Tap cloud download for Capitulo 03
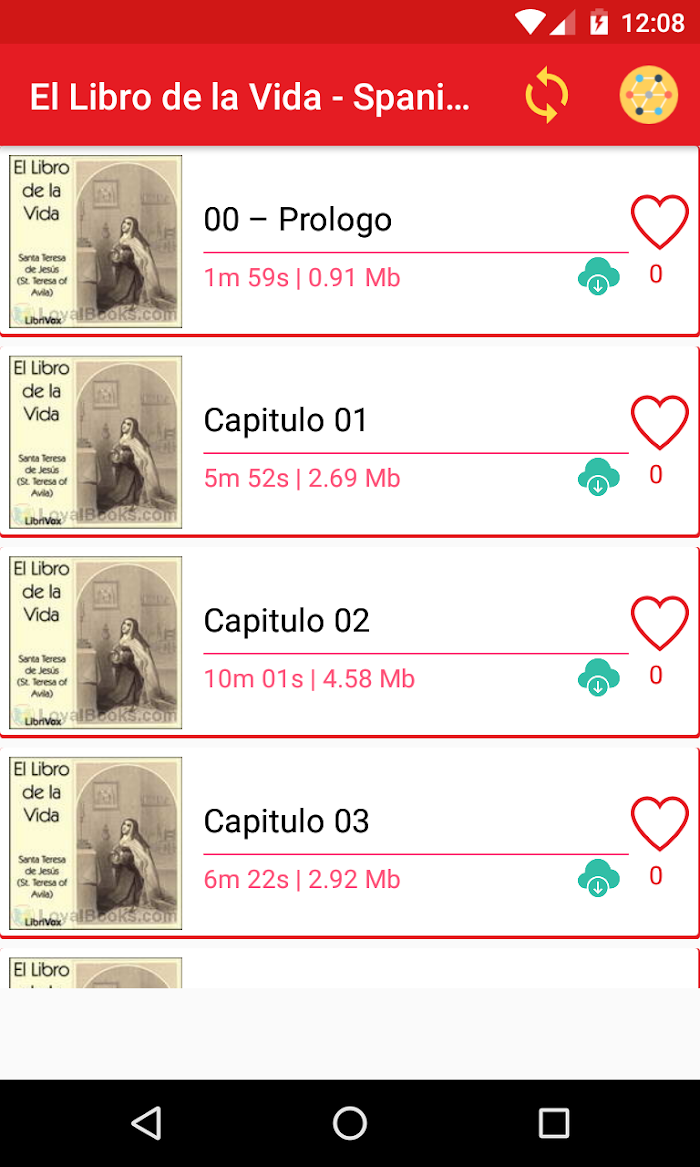 pyautogui.click(x=599, y=877)
